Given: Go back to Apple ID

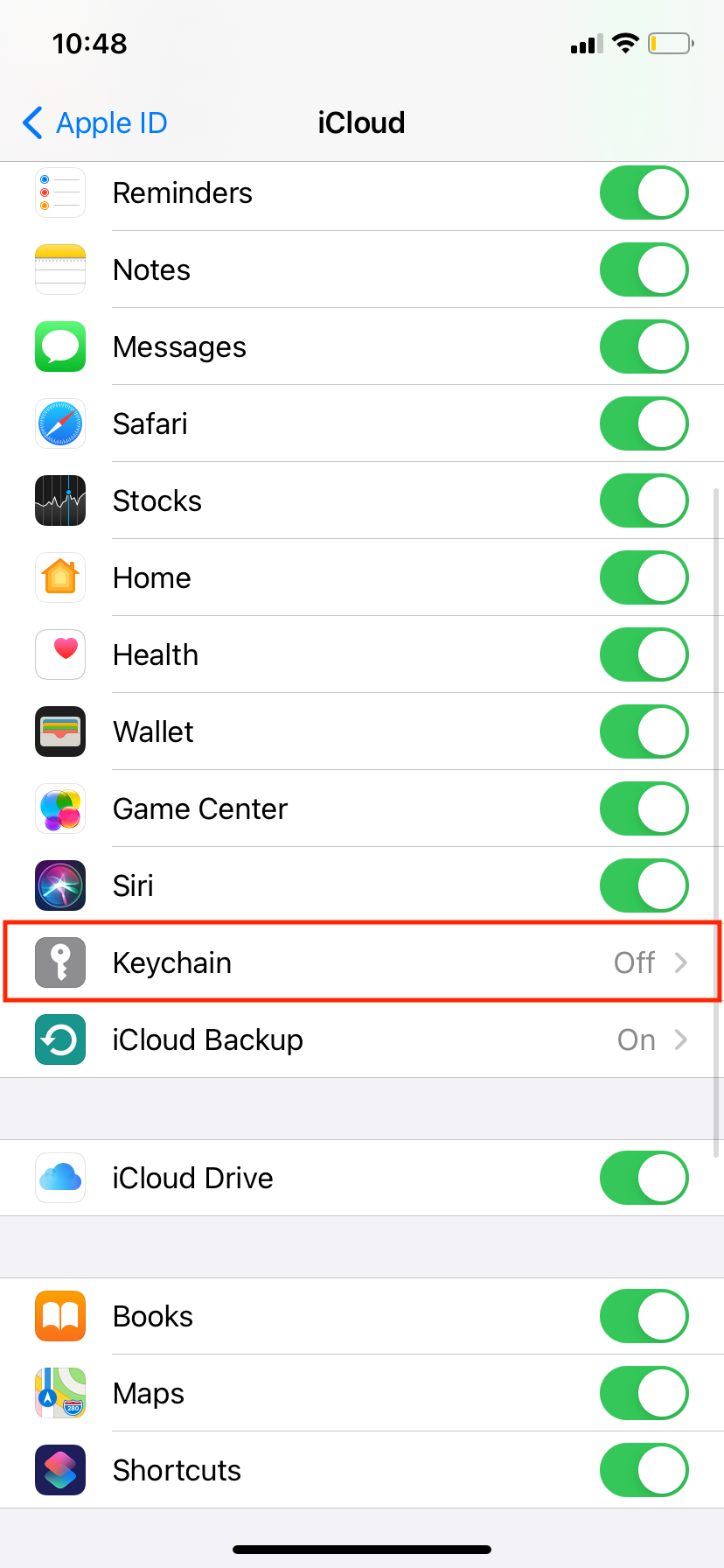Looking at the screenshot, I should pyautogui.click(x=94, y=123).
